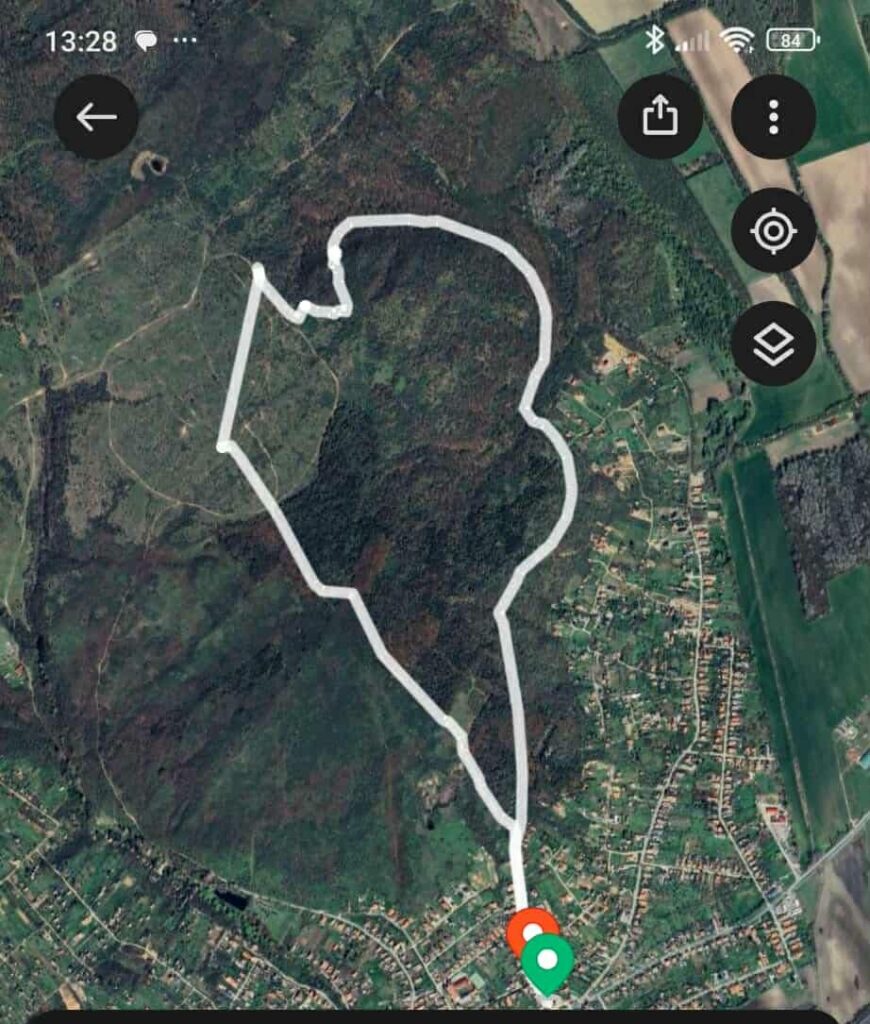Share this recorded route
This screenshot has height=1024, width=870.
point(660,117)
